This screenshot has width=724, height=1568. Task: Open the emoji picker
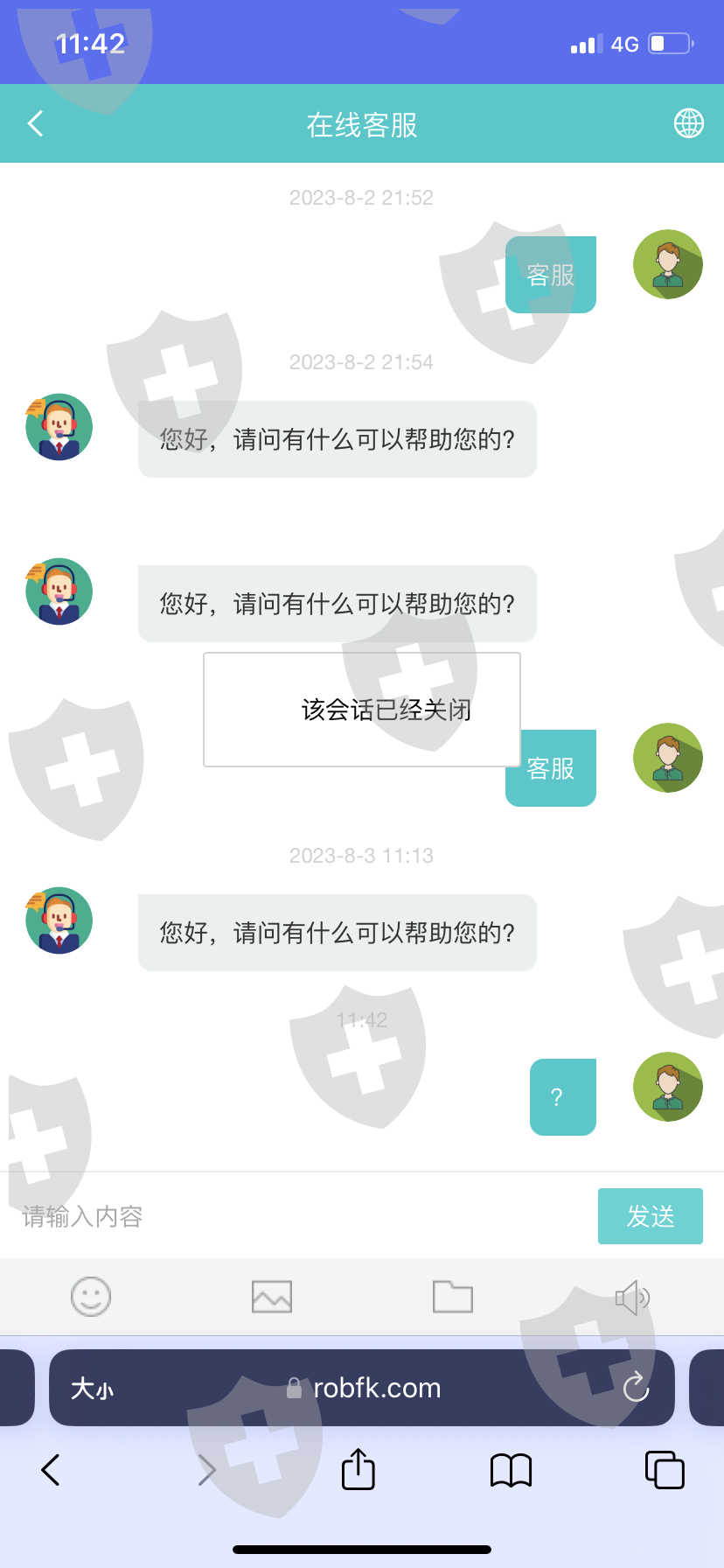[x=91, y=1297]
